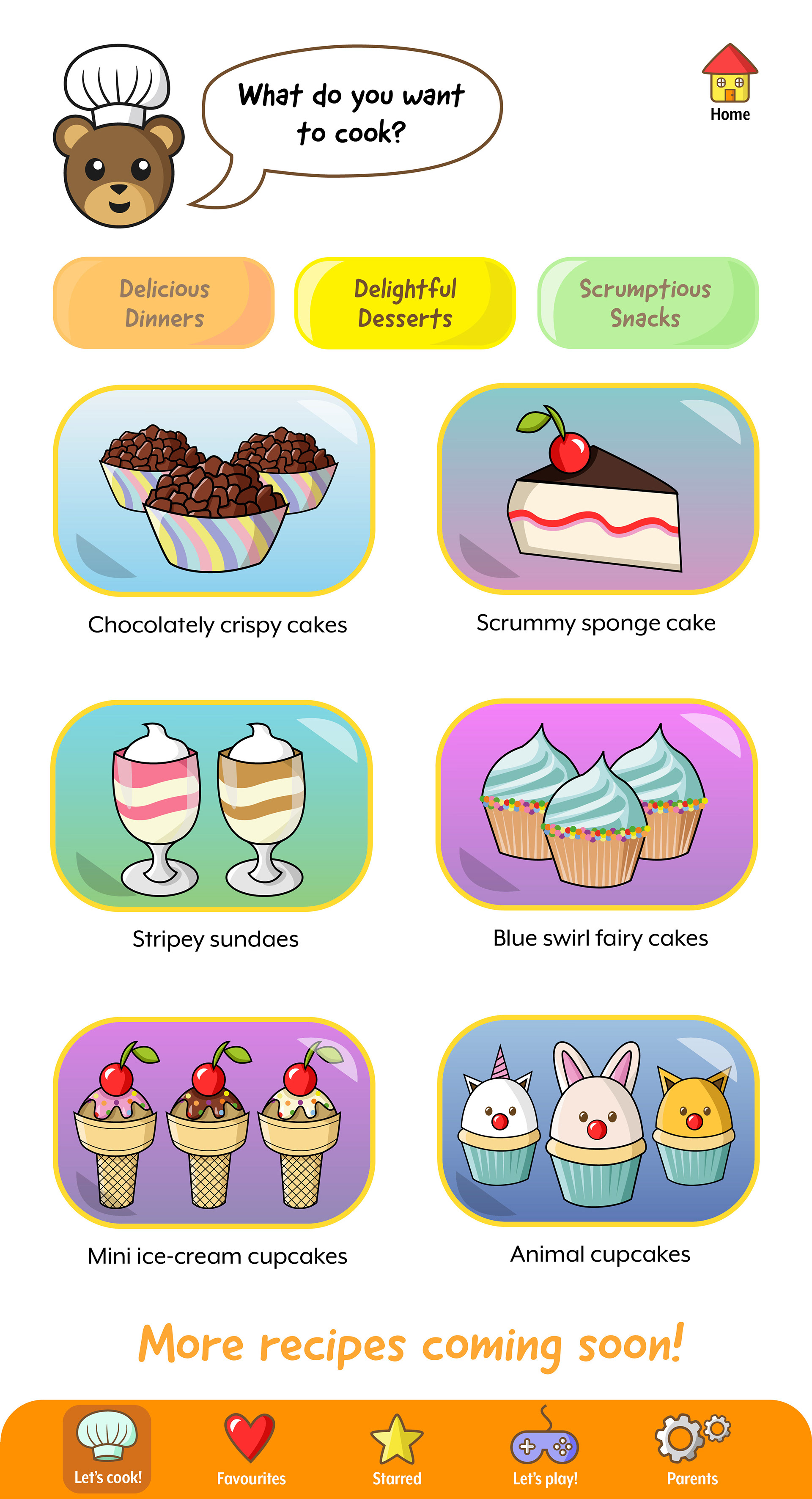812x1499 pixels.
Task: Open the Parents settings tab
Action: [691, 1447]
